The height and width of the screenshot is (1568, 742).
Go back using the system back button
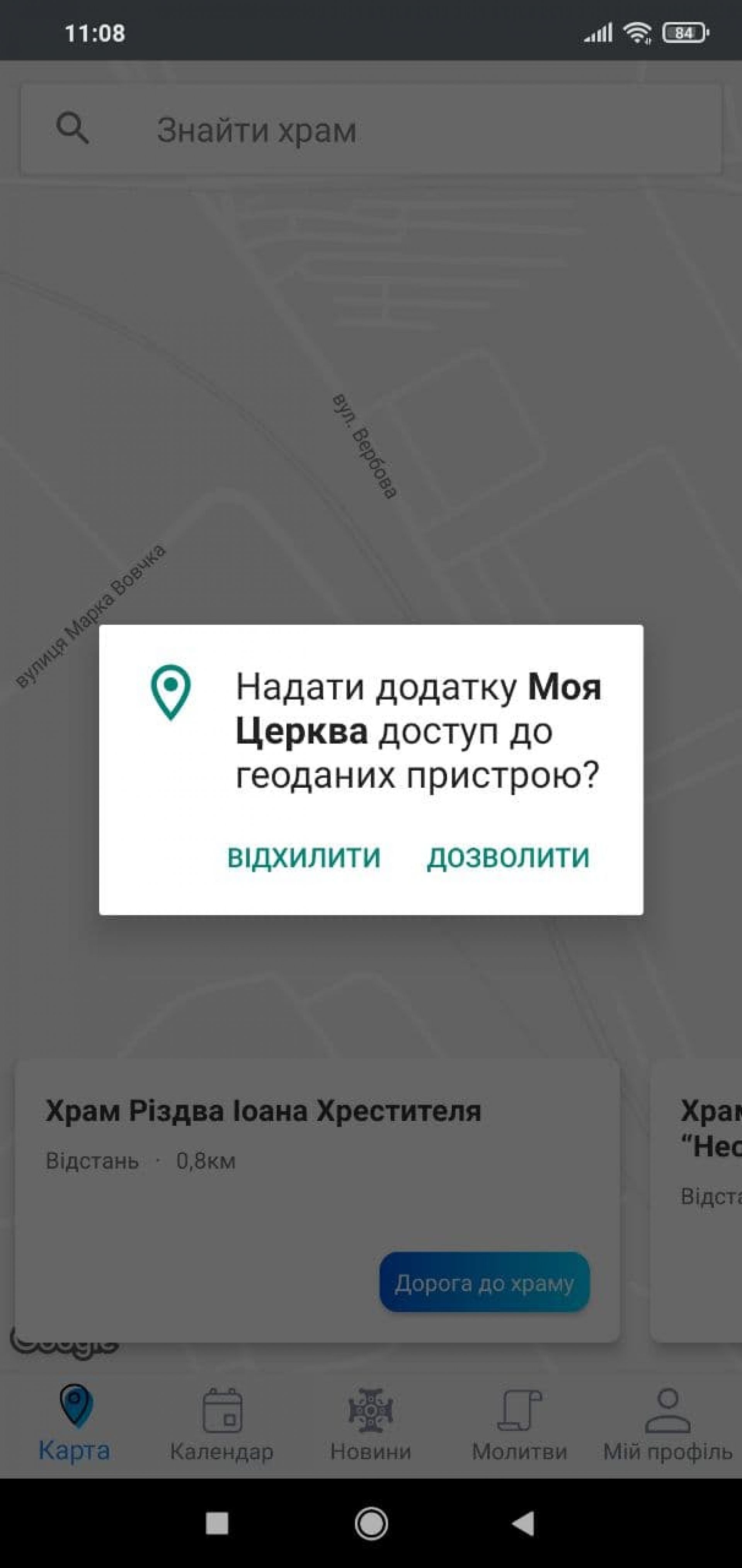click(x=523, y=1524)
